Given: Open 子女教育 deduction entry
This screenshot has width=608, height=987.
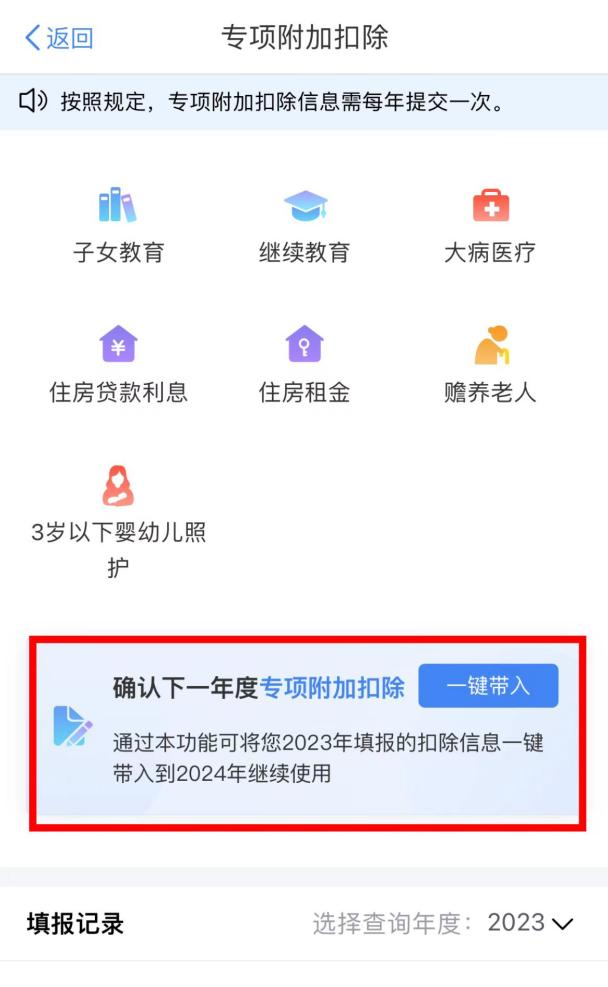Looking at the screenshot, I should pyautogui.click(x=118, y=226).
